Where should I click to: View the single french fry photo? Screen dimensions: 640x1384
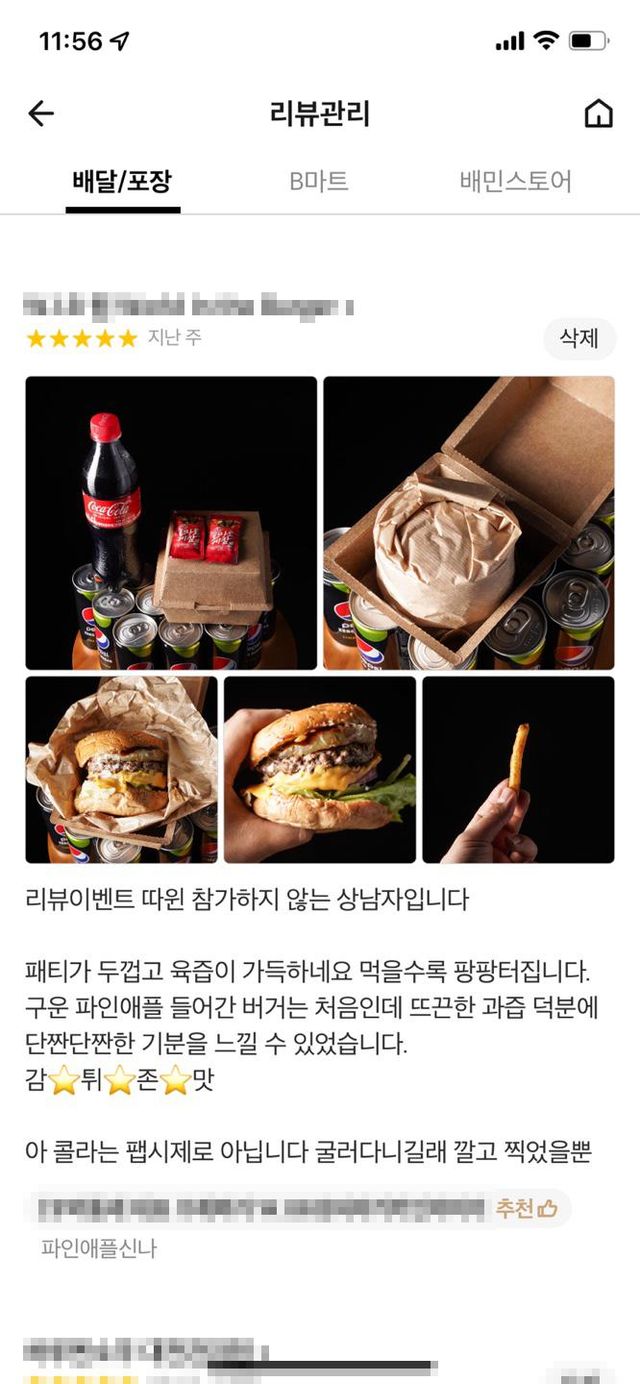point(518,769)
